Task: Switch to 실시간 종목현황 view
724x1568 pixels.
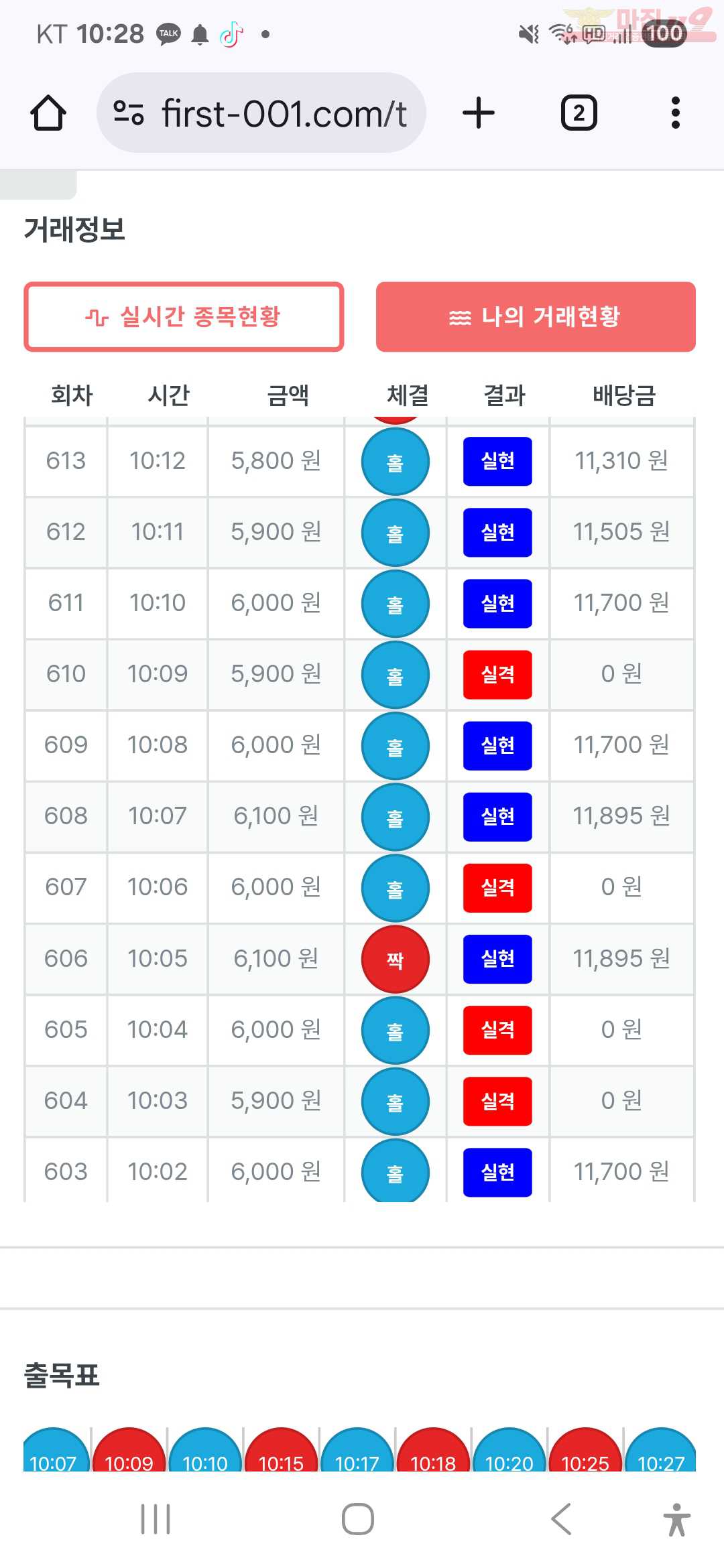Action: 184,317
